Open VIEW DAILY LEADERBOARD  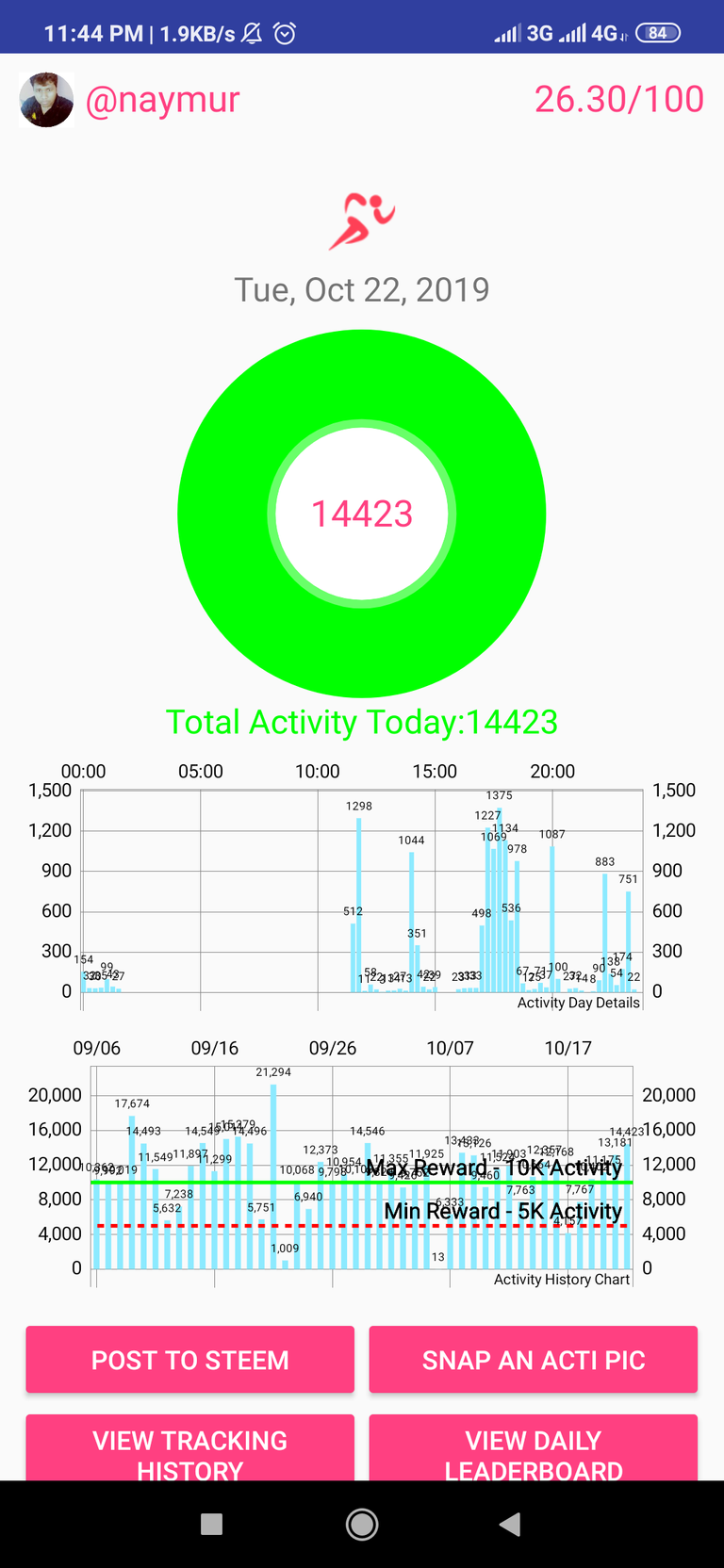click(x=534, y=1448)
